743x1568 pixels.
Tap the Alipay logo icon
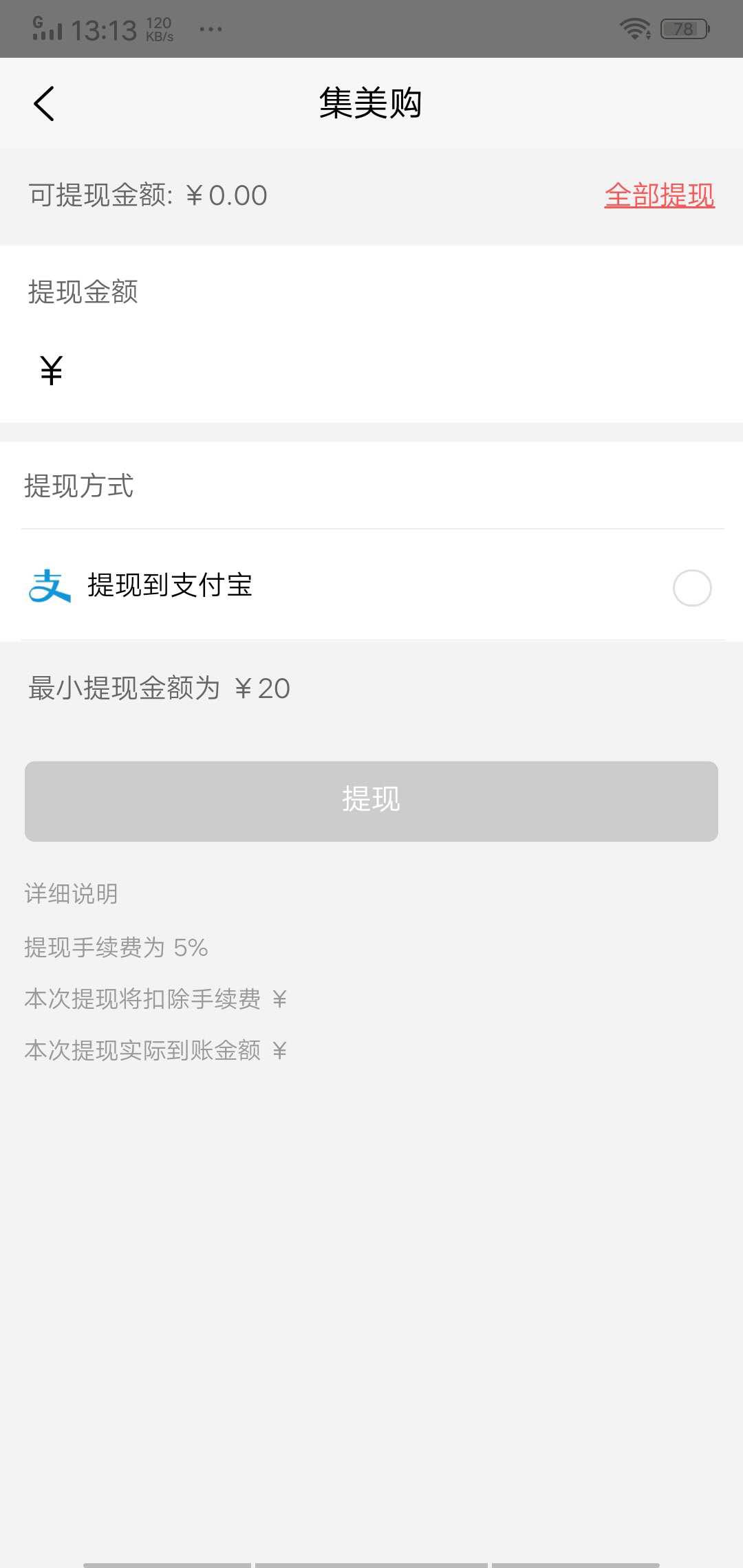(48, 587)
